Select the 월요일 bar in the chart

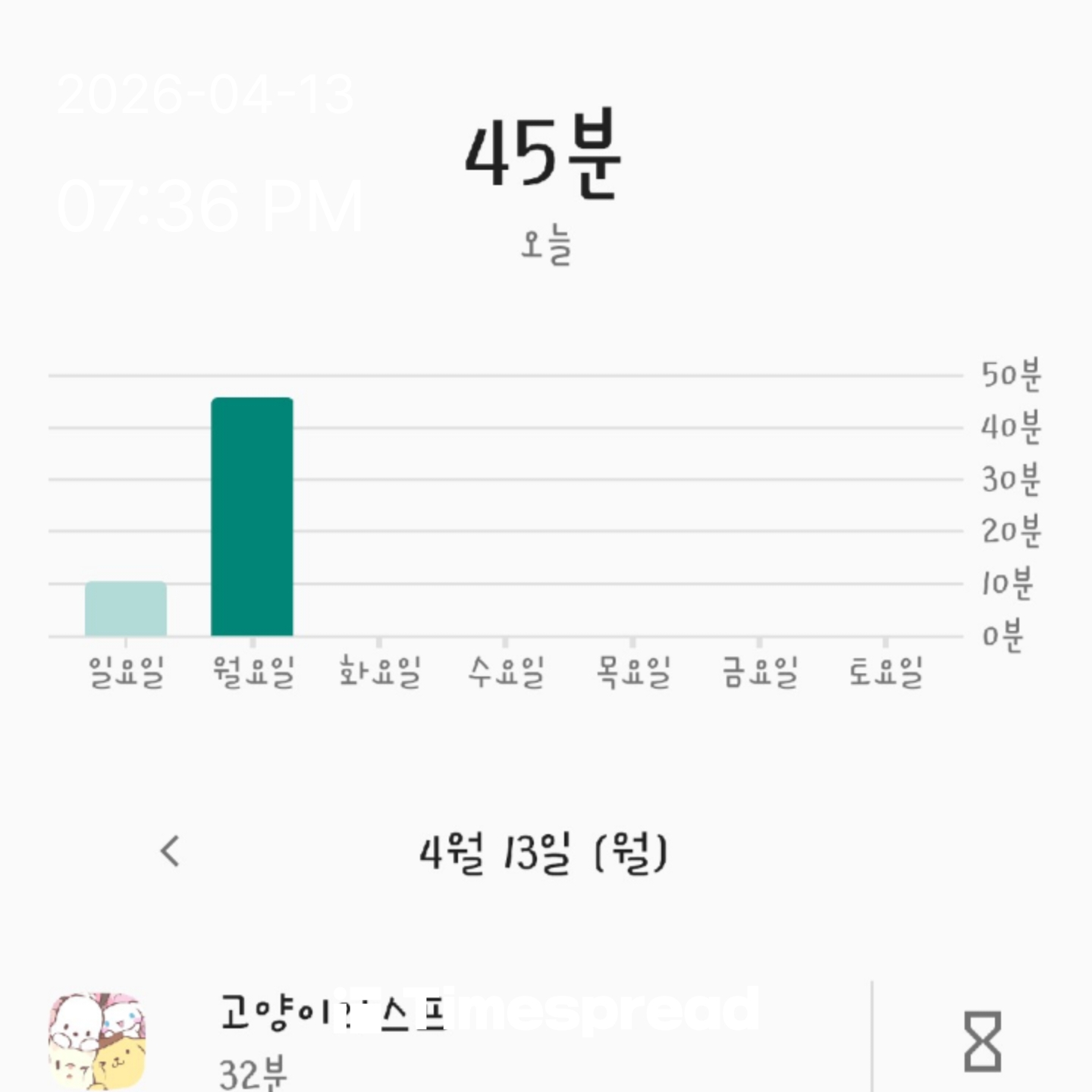252,516
